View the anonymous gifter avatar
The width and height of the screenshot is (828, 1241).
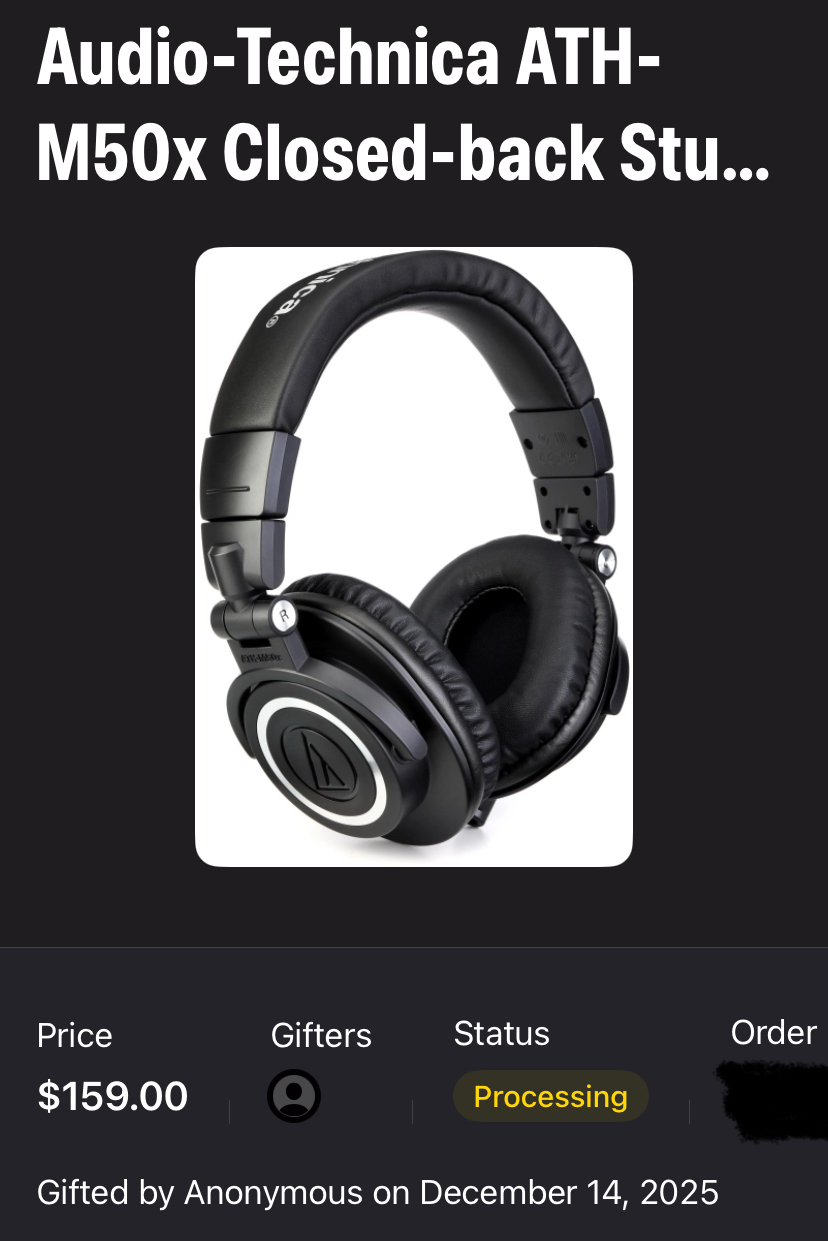pos(294,1096)
